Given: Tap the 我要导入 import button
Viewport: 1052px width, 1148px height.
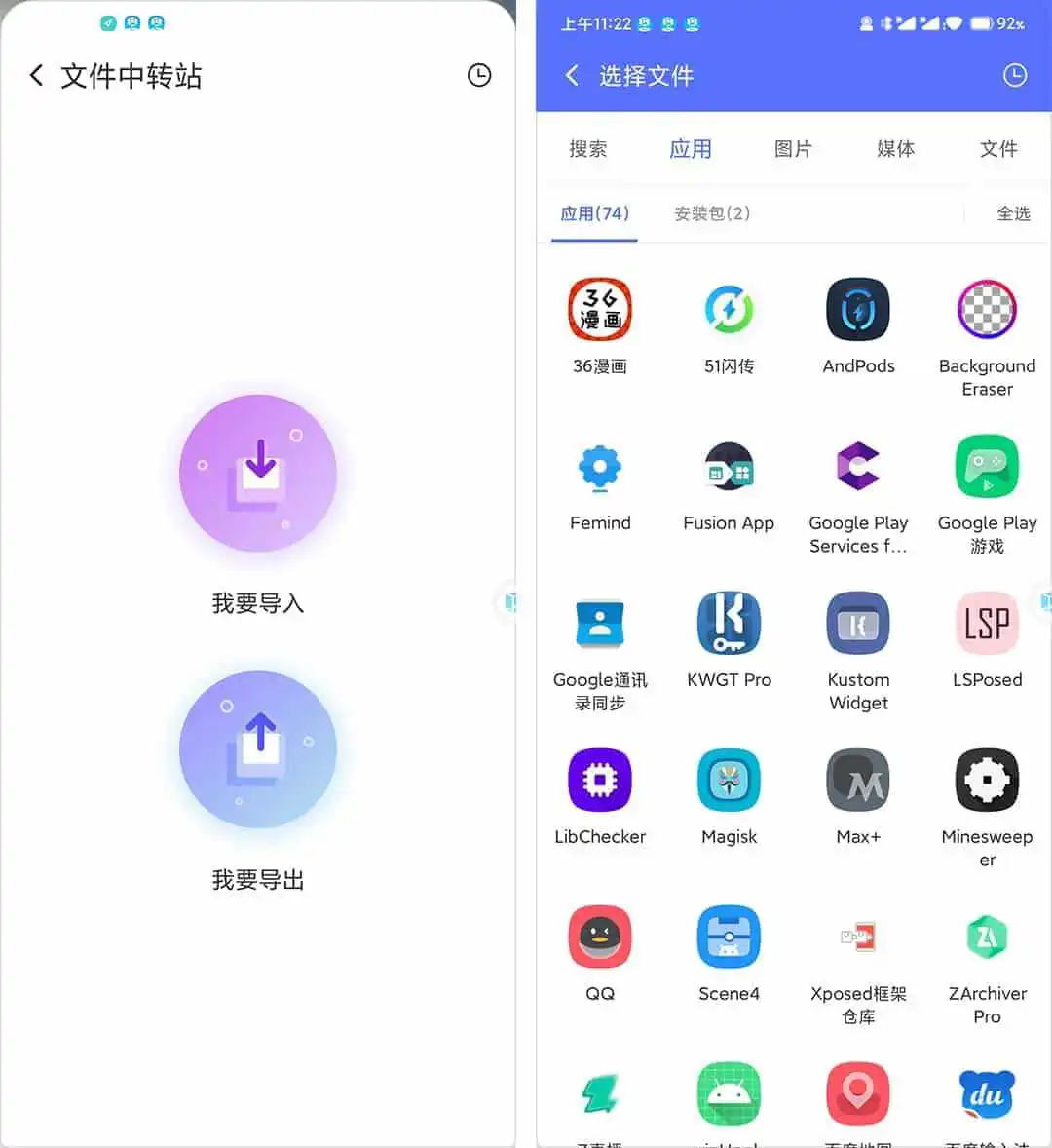Looking at the screenshot, I should point(258,474).
